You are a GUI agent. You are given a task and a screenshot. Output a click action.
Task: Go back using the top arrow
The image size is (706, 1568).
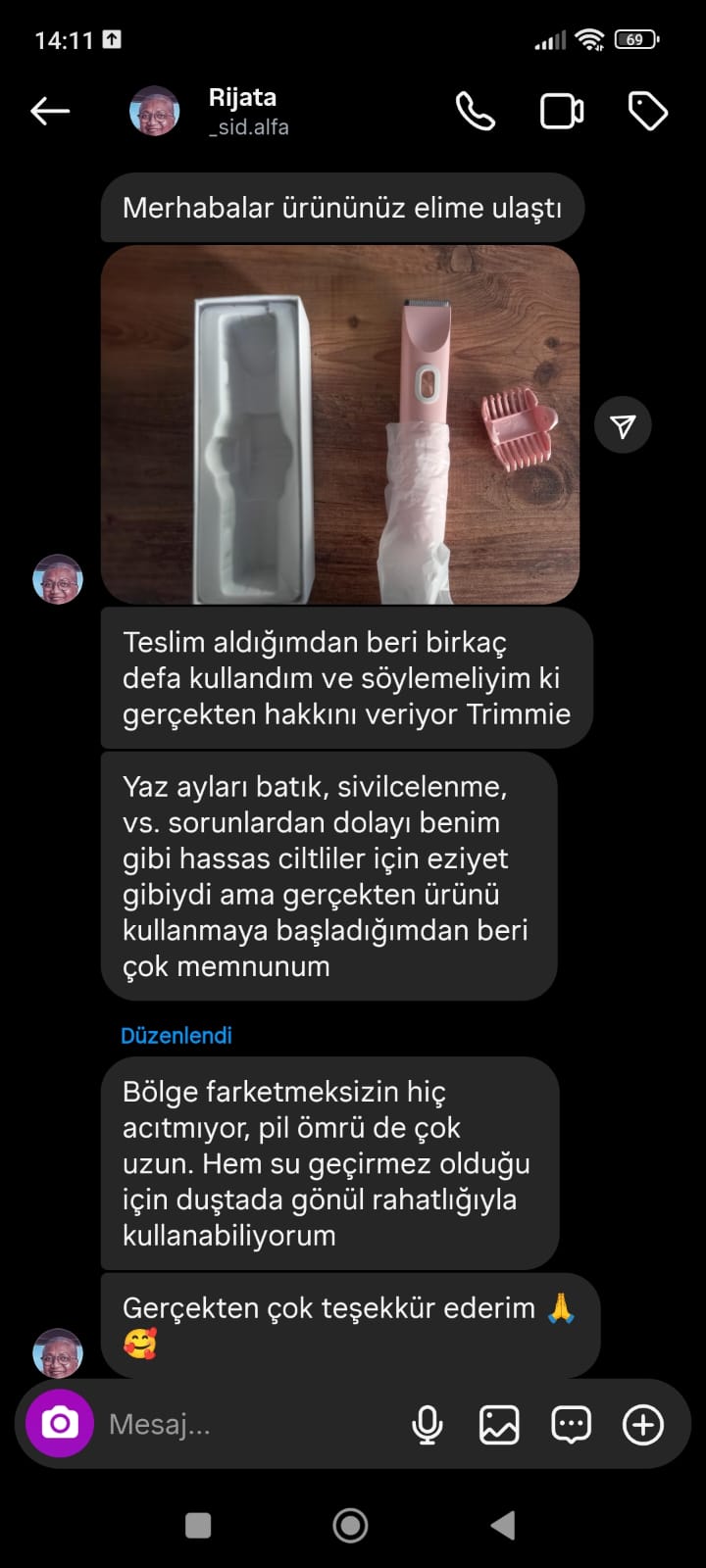point(50,112)
